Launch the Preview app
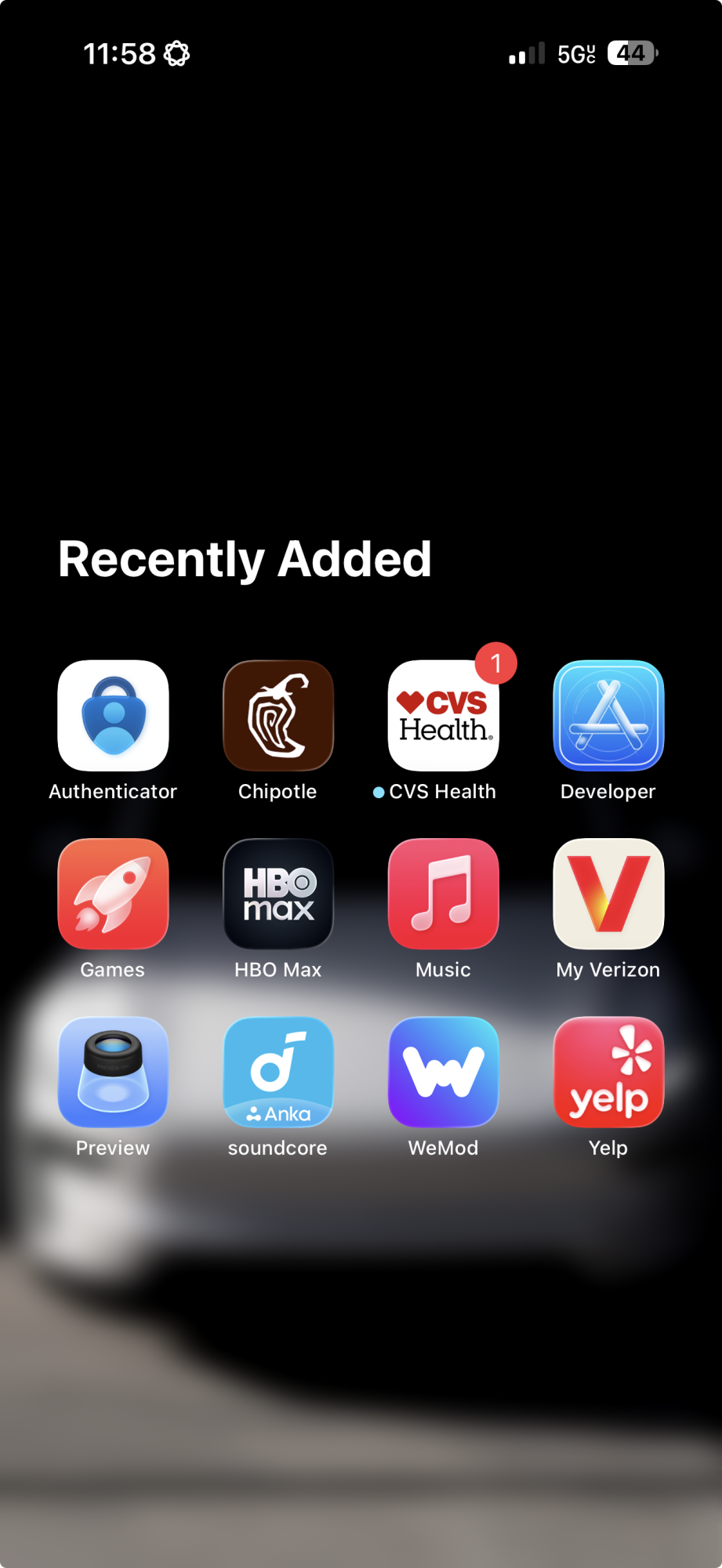Screen dimensions: 722x1568 click(x=113, y=1072)
